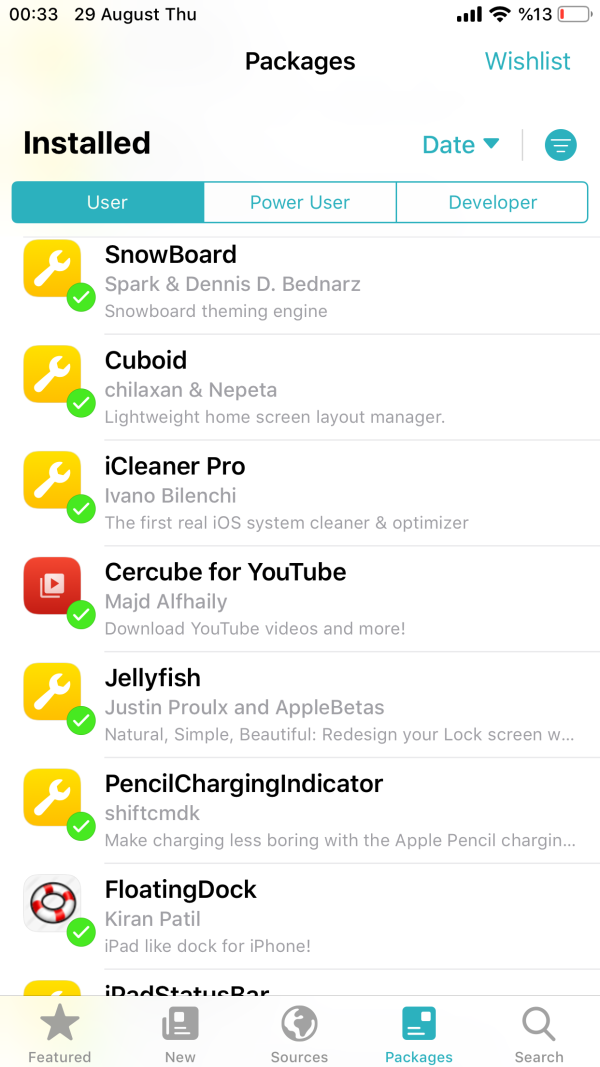Open the Date sort dropdown

[460, 145]
